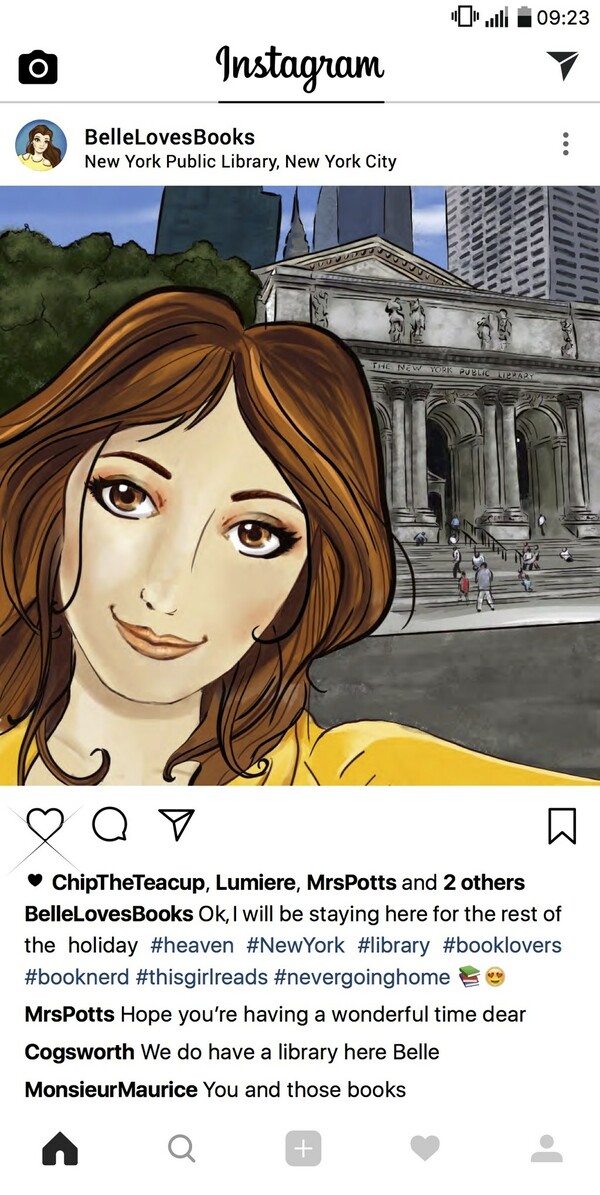The image size is (600, 1195).
Task: Open the Profile tab
Action: (x=546, y=1149)
